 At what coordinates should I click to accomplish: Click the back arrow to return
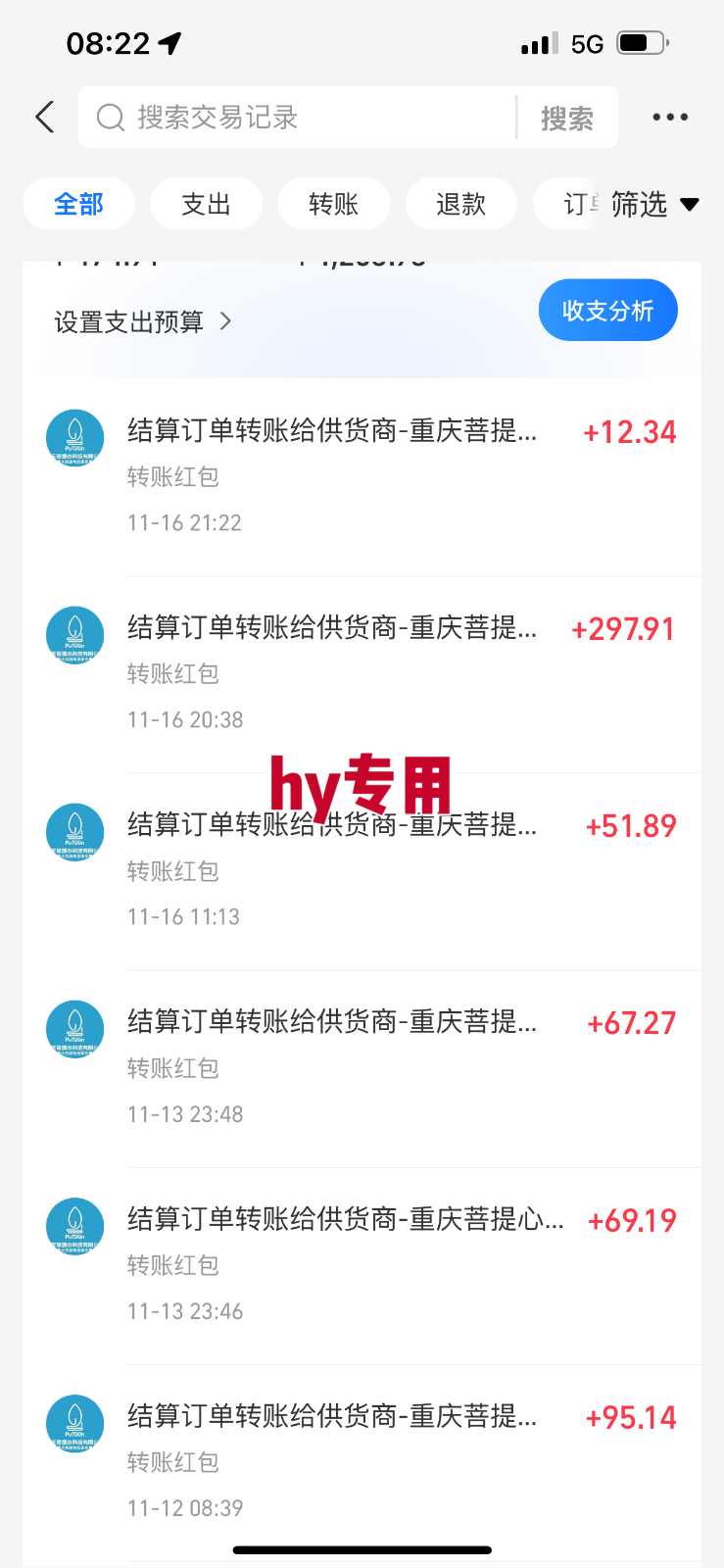pyautogui.click(x=44, y=116)
